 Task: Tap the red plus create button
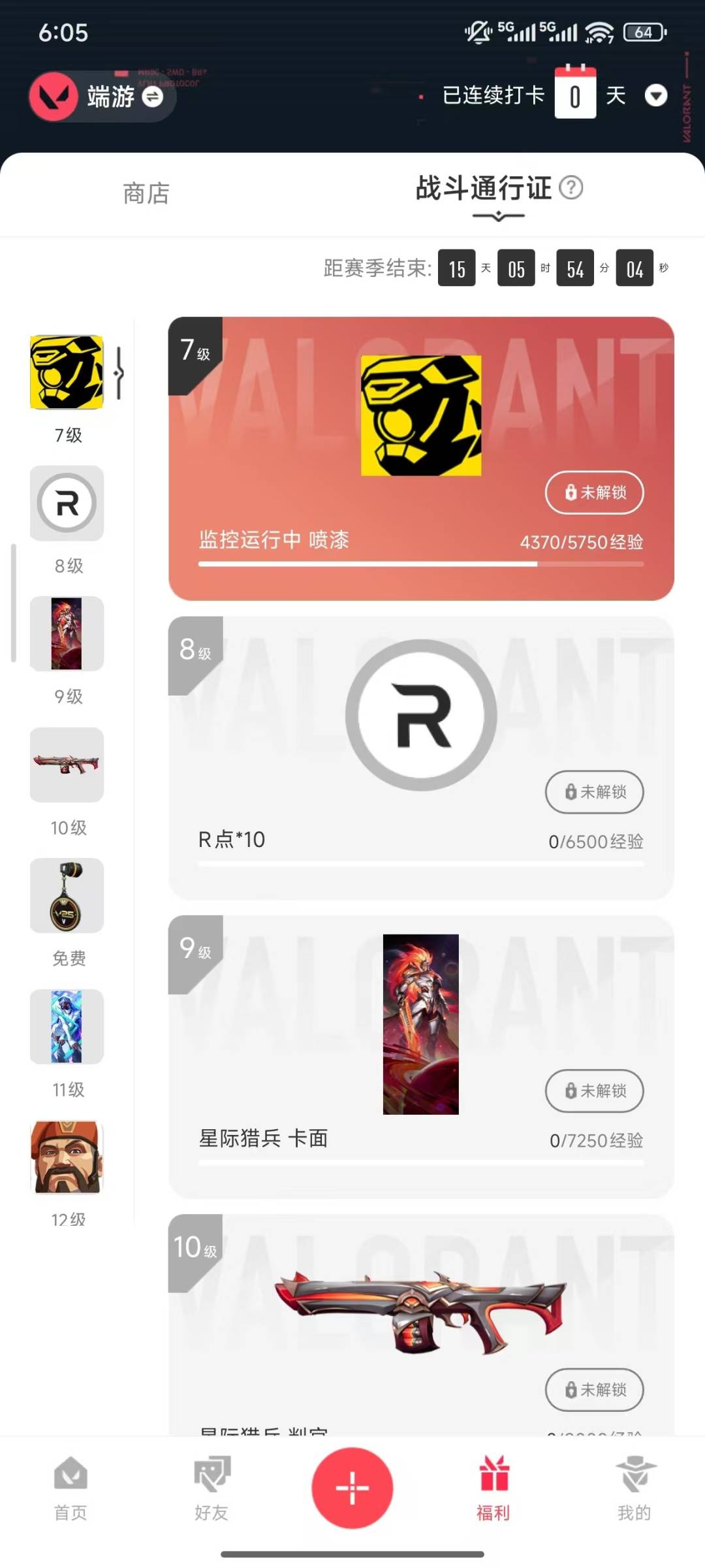[x=352, y=1488]
